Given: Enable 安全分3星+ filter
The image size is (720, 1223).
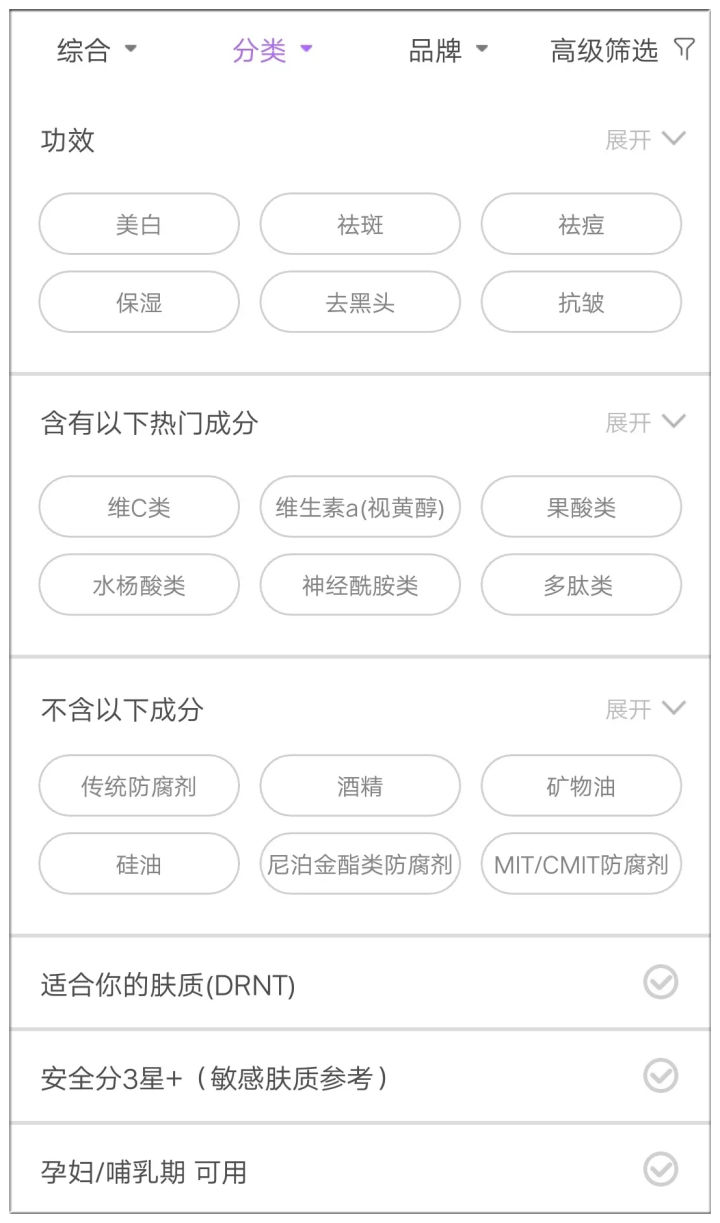Looking at the screenshot, I should click(x=360, y=1077).
